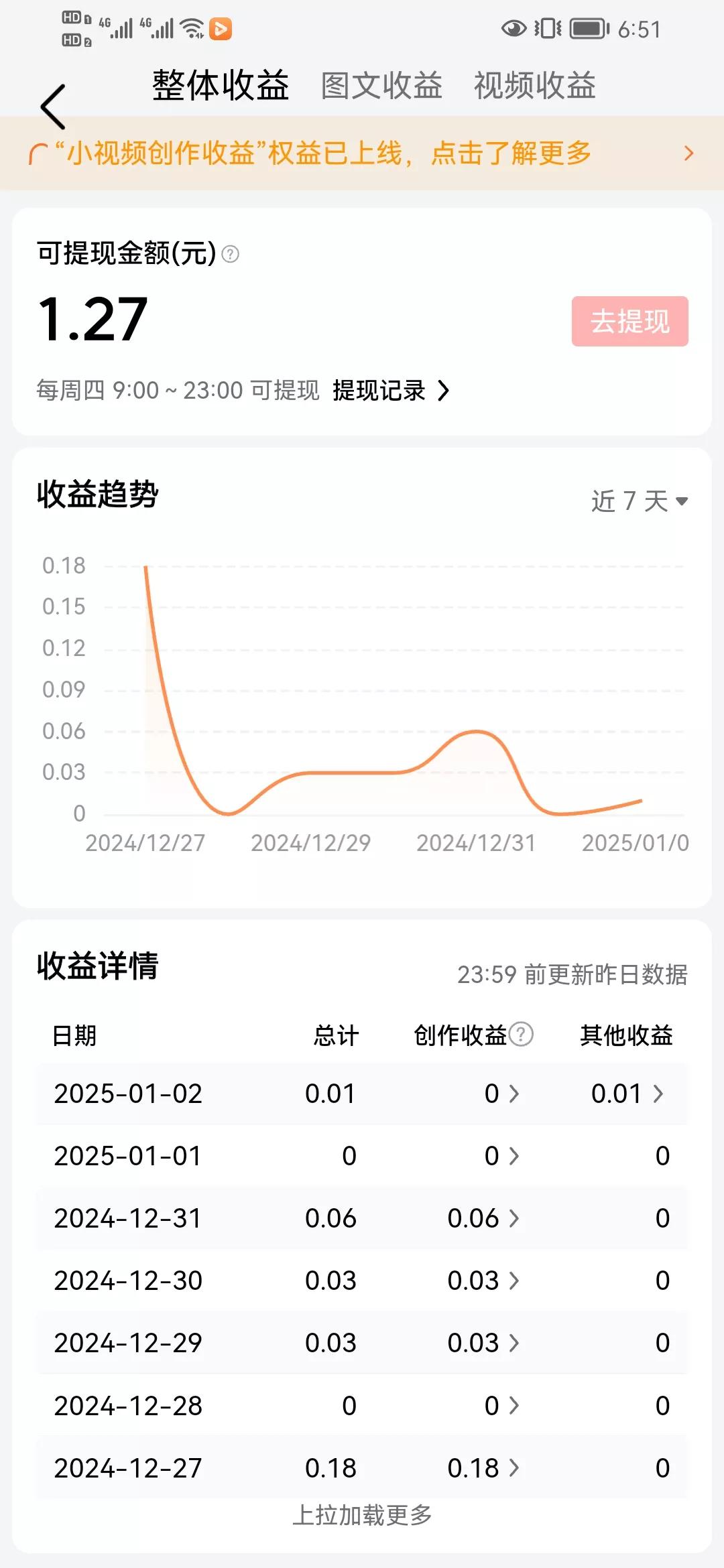Switch to the 视频收益 tab
The image size is (724, 1568).
[535, 86]
